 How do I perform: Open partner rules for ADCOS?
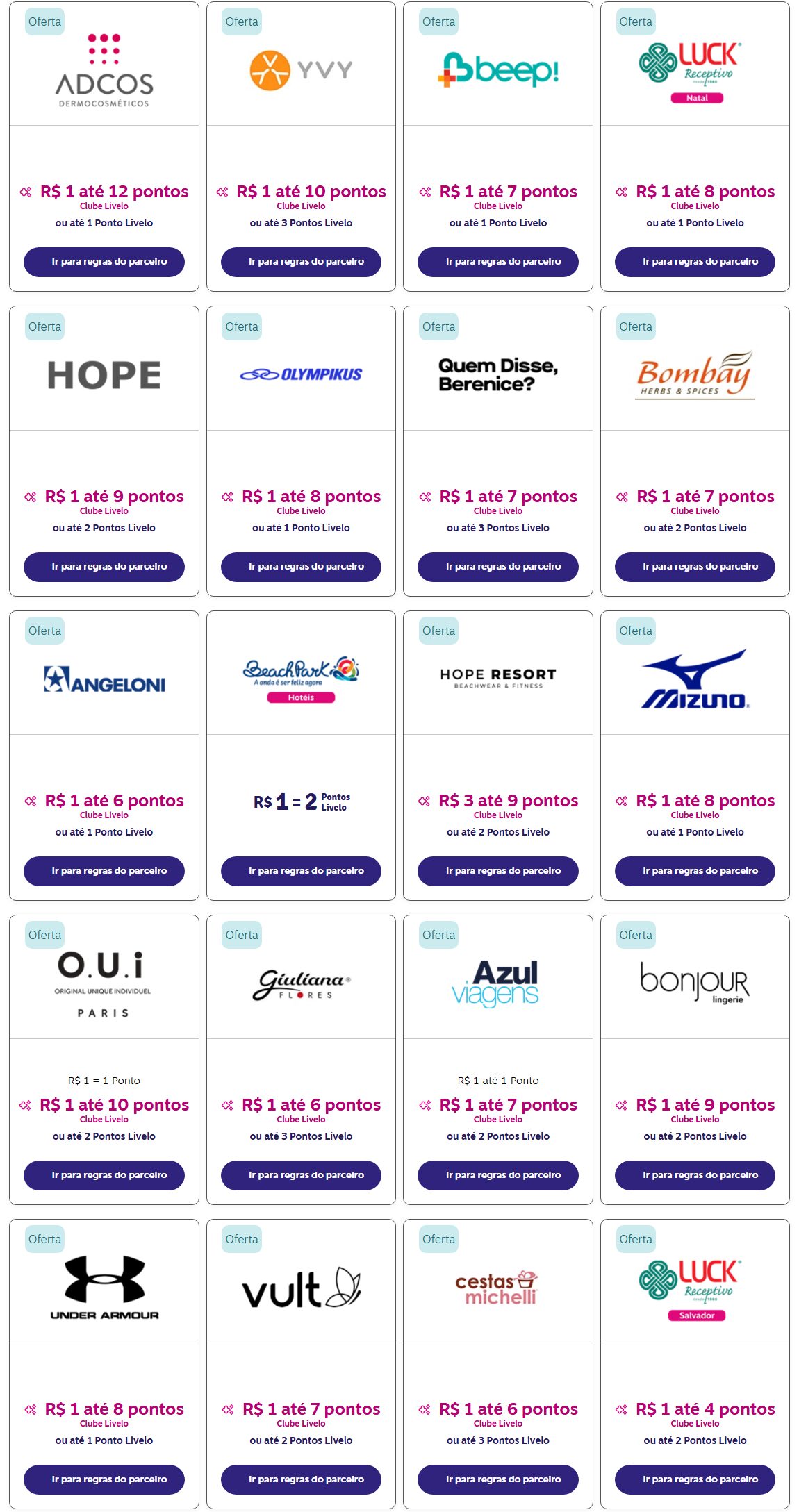(x=104, y=262)
